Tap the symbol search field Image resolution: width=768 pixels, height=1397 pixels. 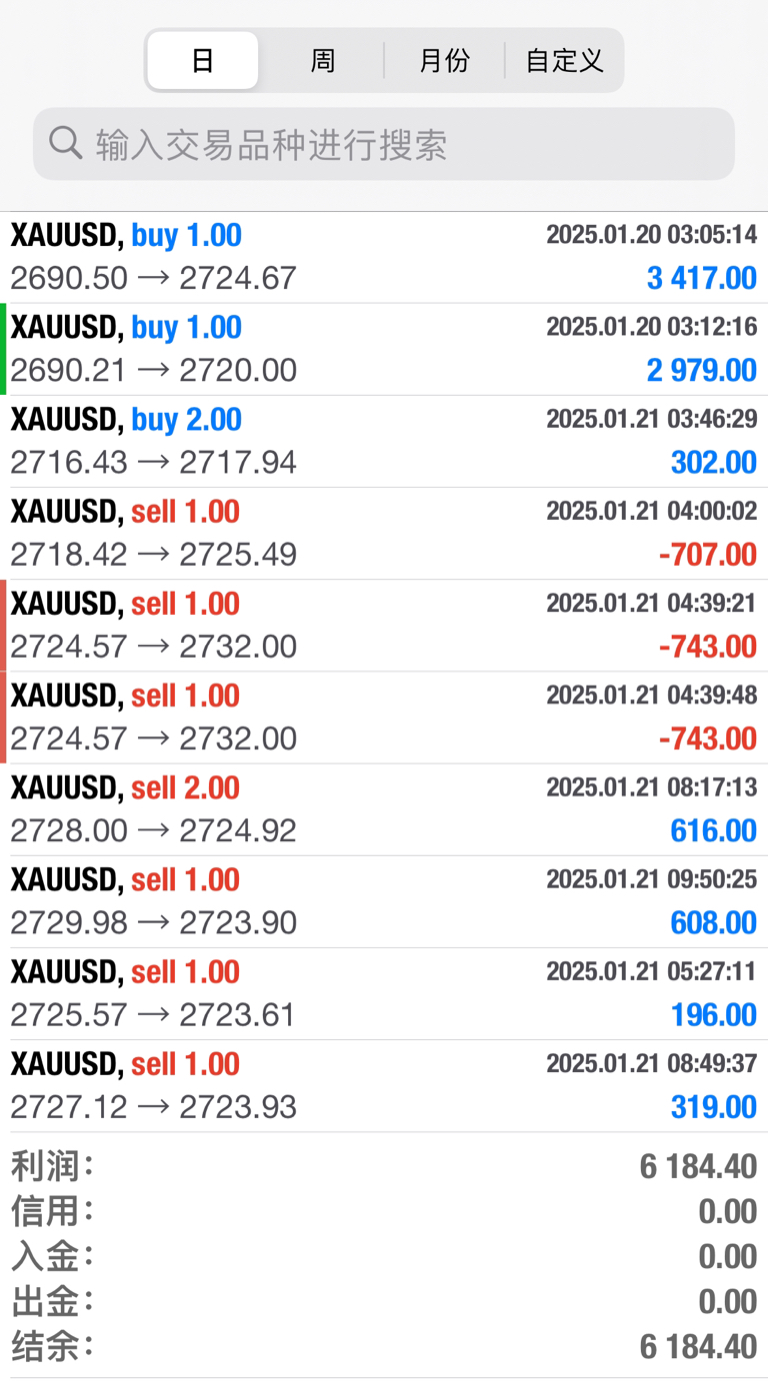tap(384, 144)
